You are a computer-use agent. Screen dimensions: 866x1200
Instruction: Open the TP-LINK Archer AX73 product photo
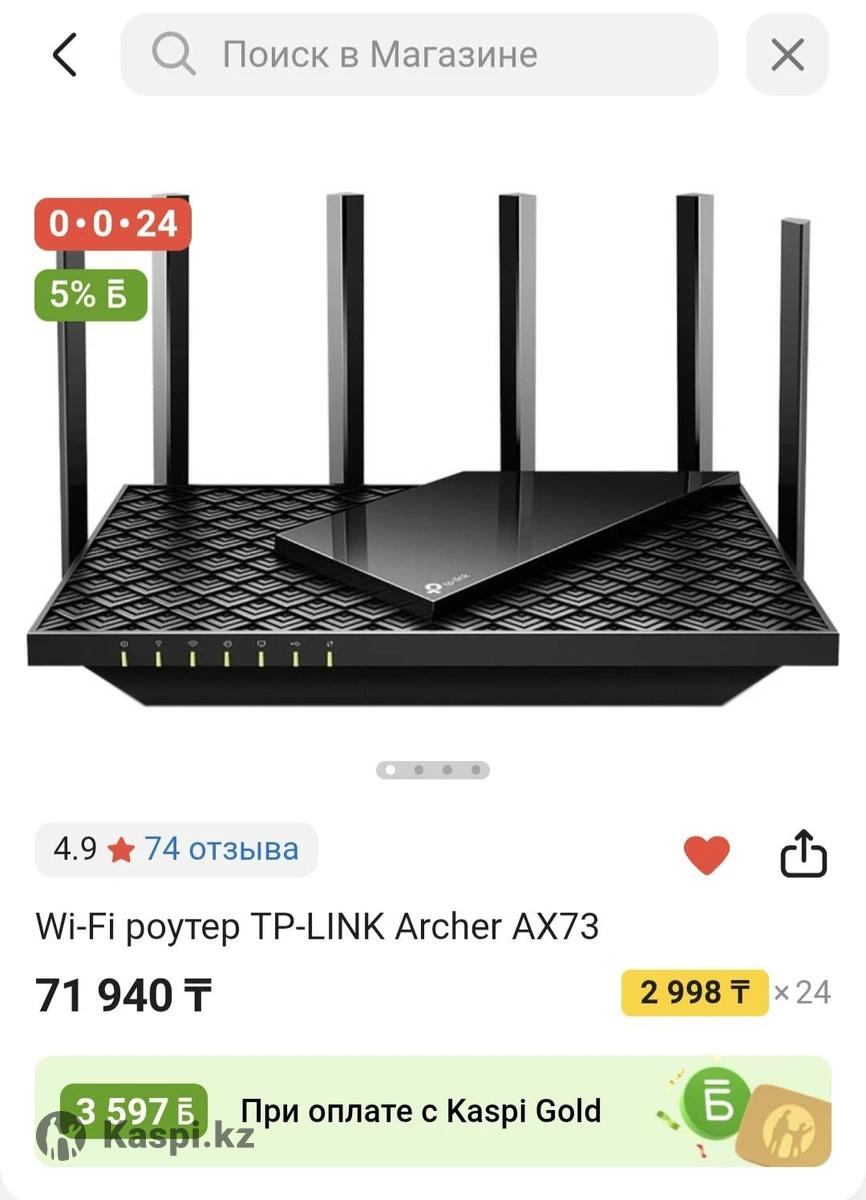(433, 450)
